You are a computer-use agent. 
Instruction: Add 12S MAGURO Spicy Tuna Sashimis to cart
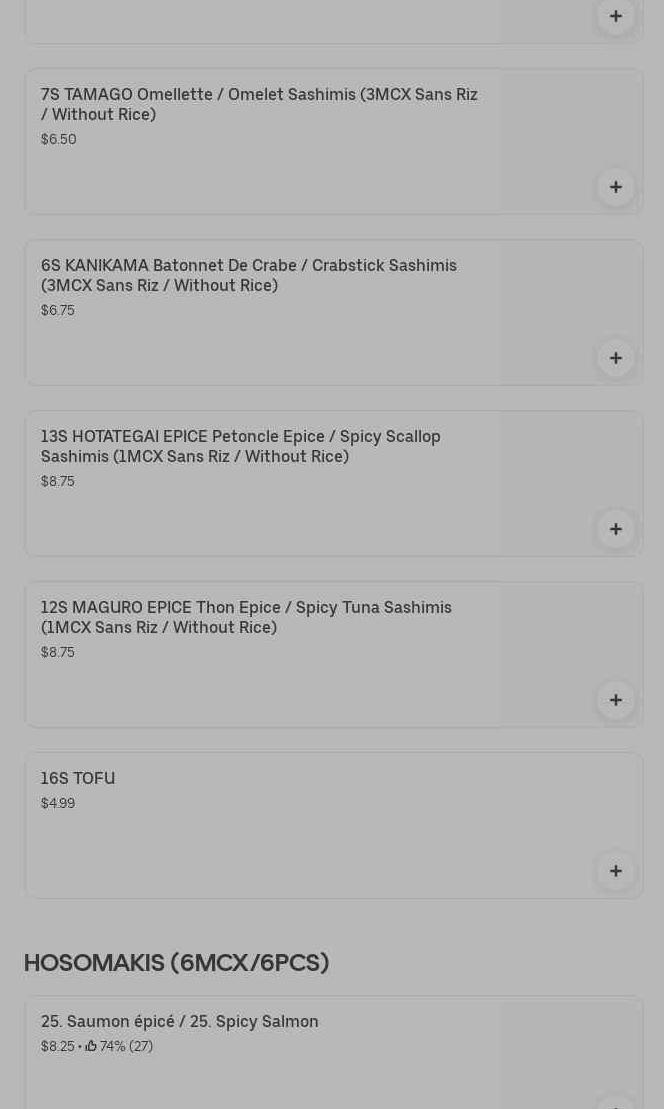(615, 700)
